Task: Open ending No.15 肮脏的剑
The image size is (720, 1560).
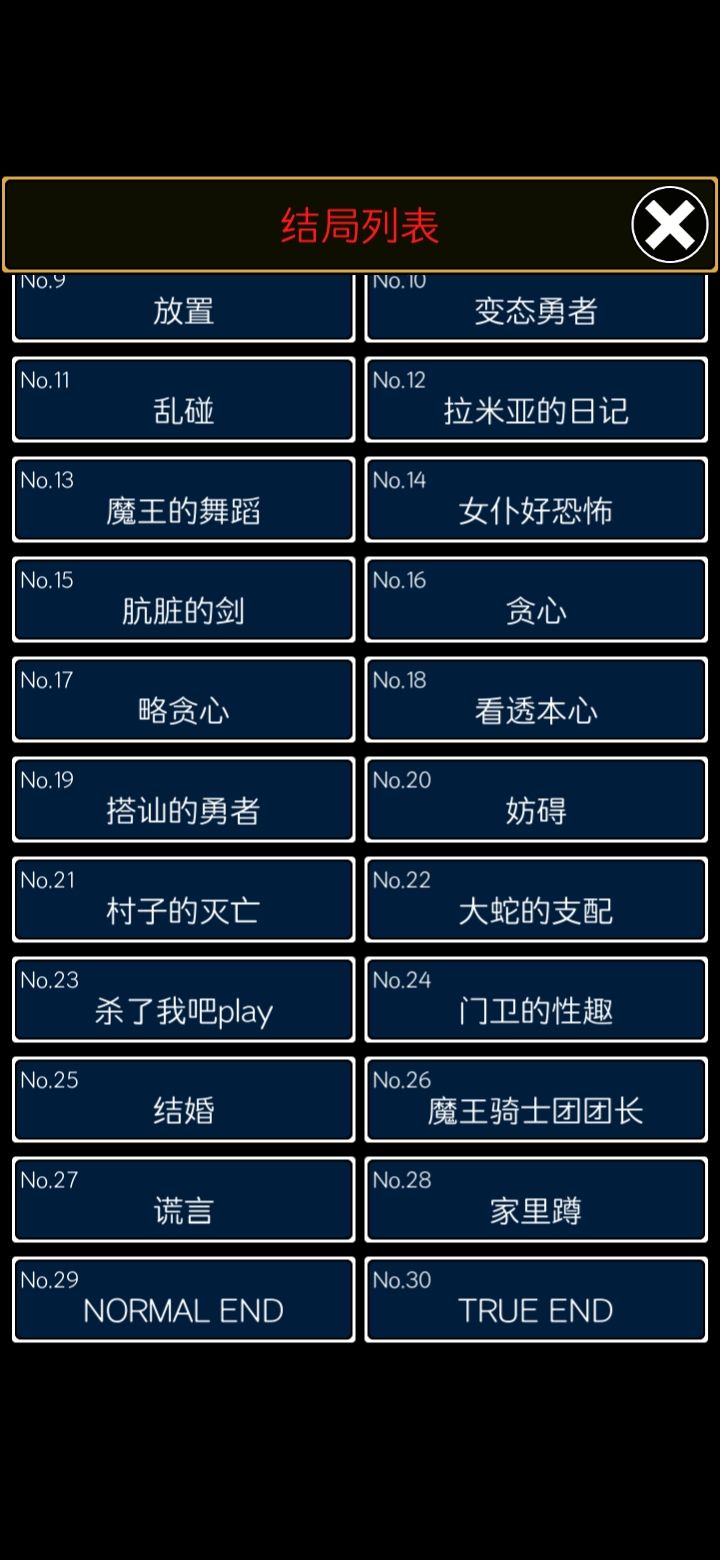Action: [x=183, y=600]
